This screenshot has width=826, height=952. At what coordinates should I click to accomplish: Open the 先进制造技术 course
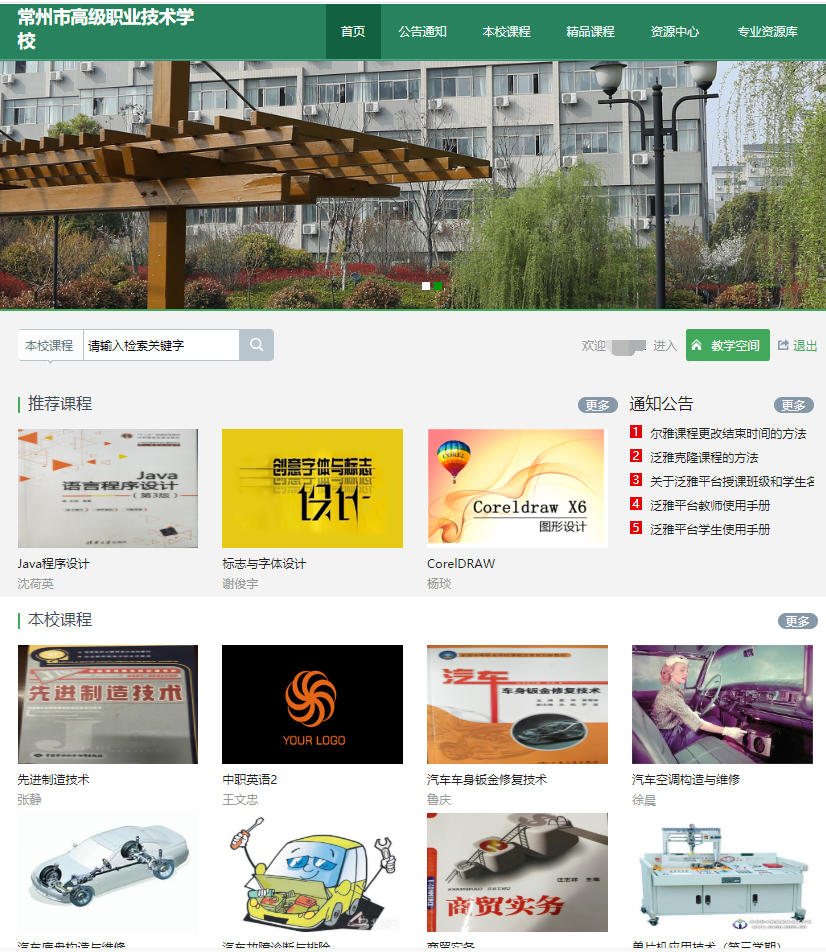point(108,704)
